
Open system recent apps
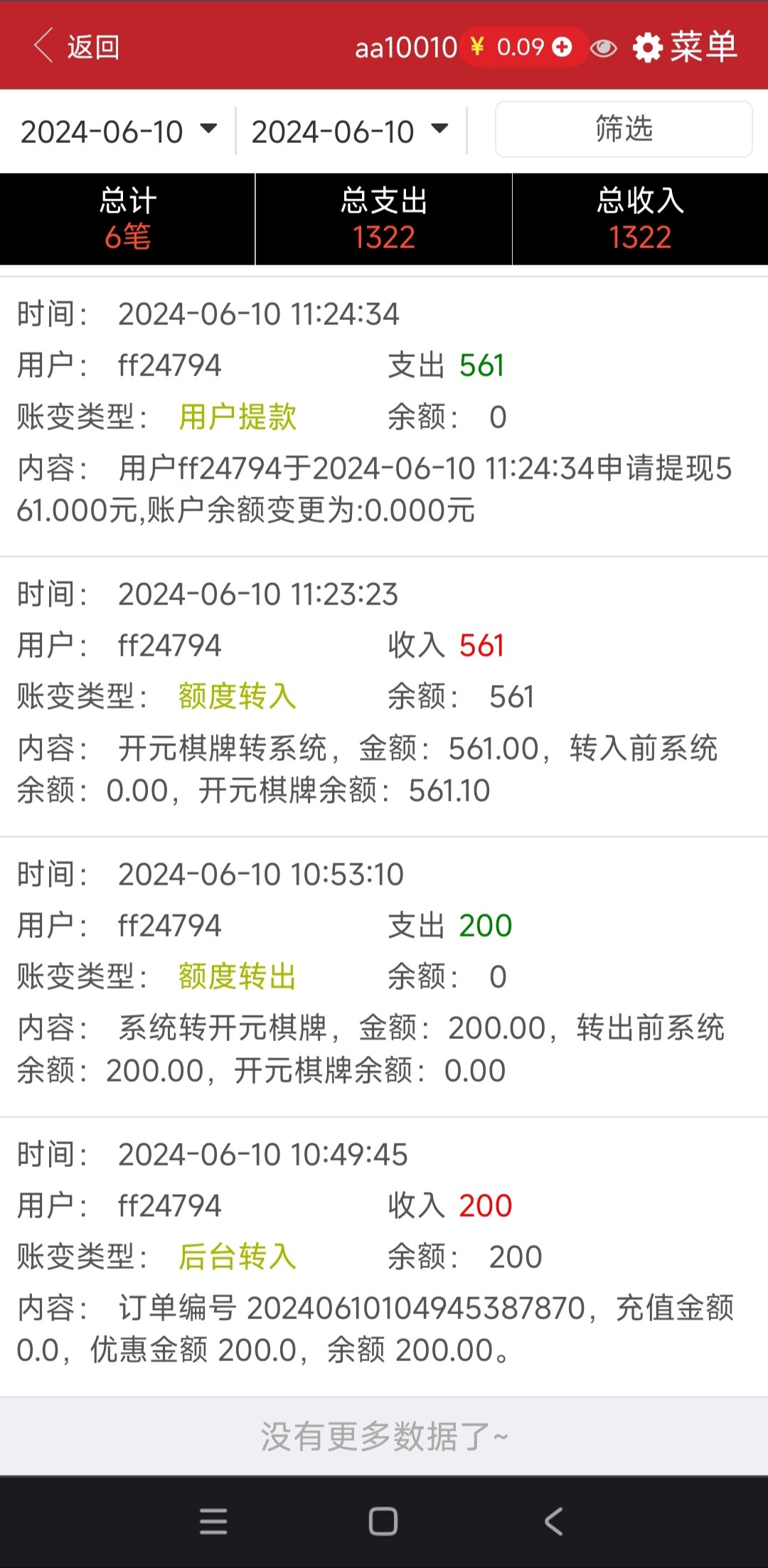(213, 1521)
